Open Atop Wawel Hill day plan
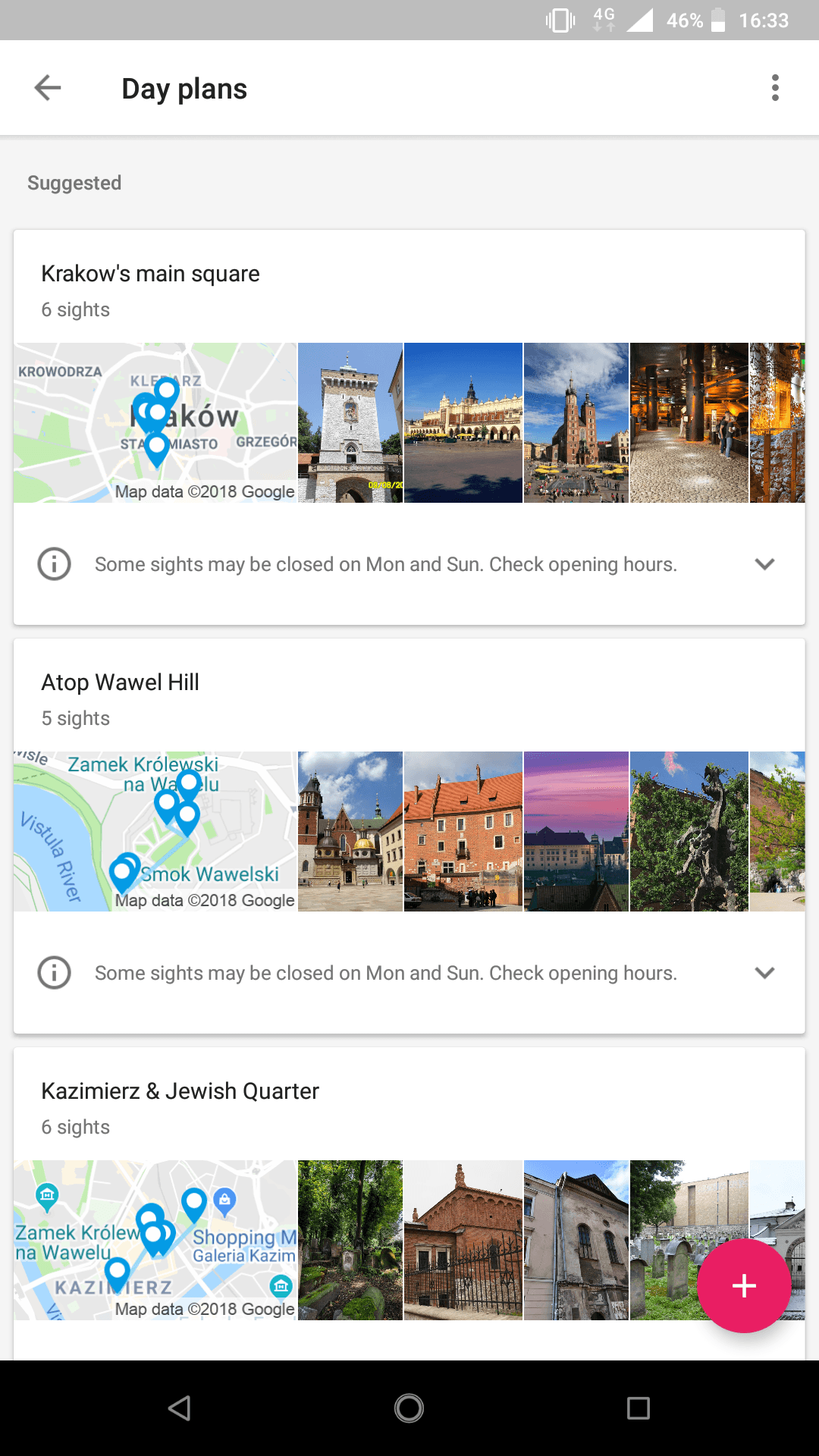The width and height of the screenshot is (819, 1456). pos(120,682)
